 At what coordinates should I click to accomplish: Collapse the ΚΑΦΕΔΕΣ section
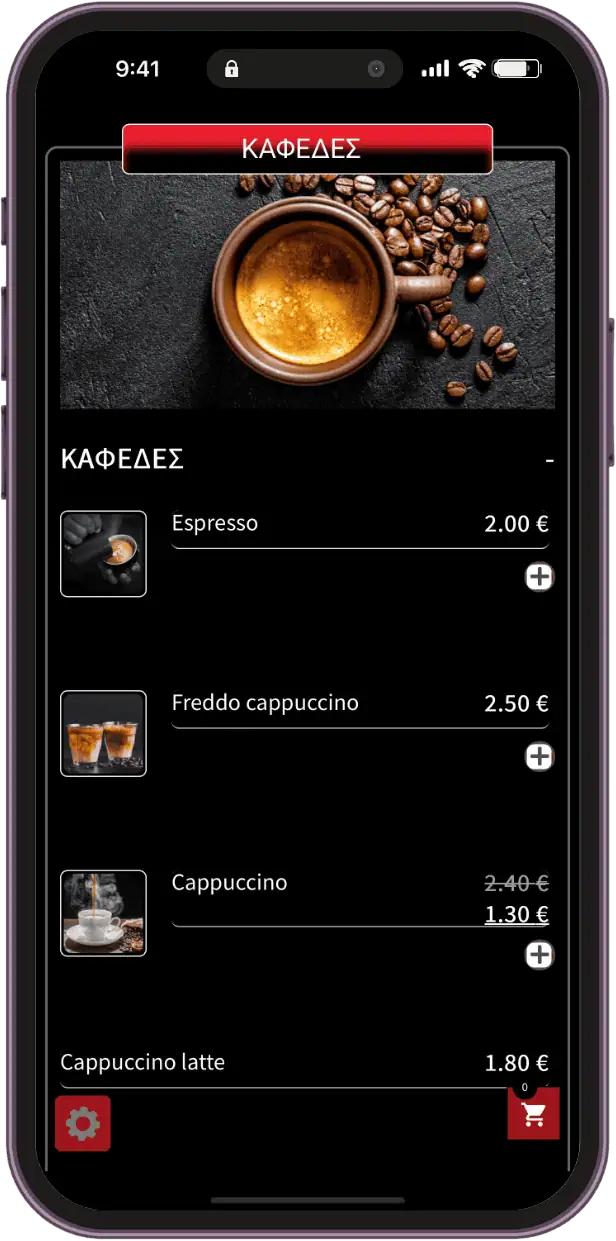click(549, 461)
